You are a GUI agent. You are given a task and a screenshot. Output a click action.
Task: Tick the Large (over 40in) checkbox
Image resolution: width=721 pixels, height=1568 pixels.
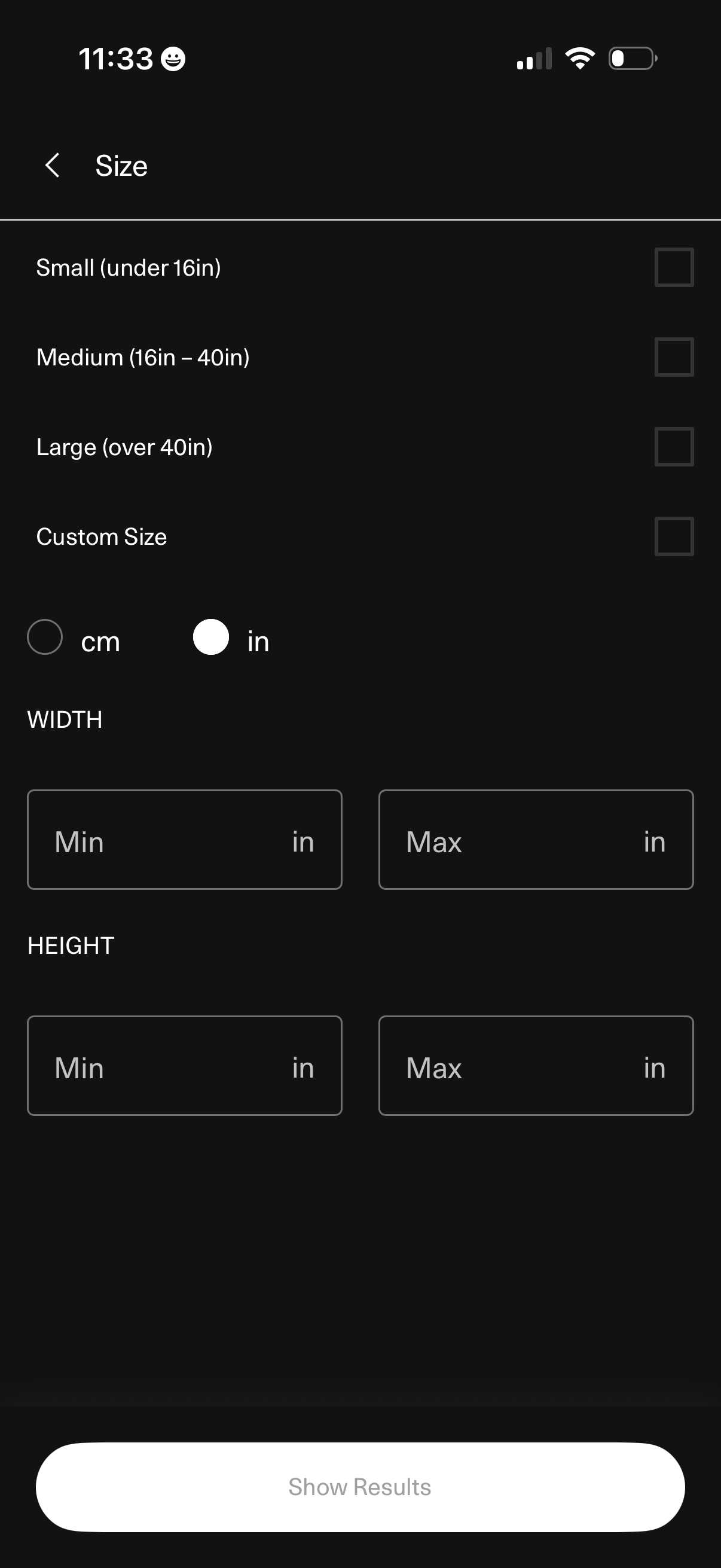tap(674, 447)
